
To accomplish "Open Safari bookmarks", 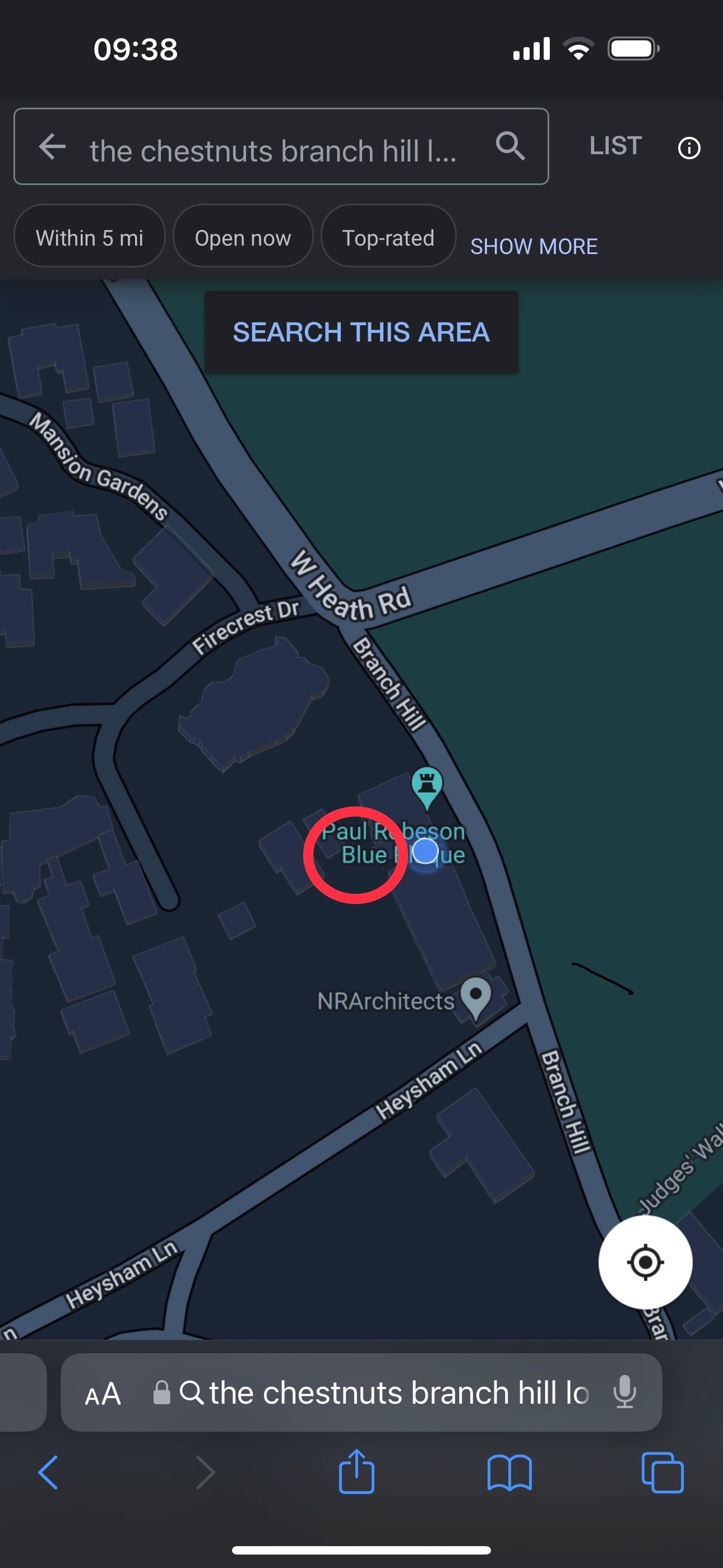I will (509, 1473).
